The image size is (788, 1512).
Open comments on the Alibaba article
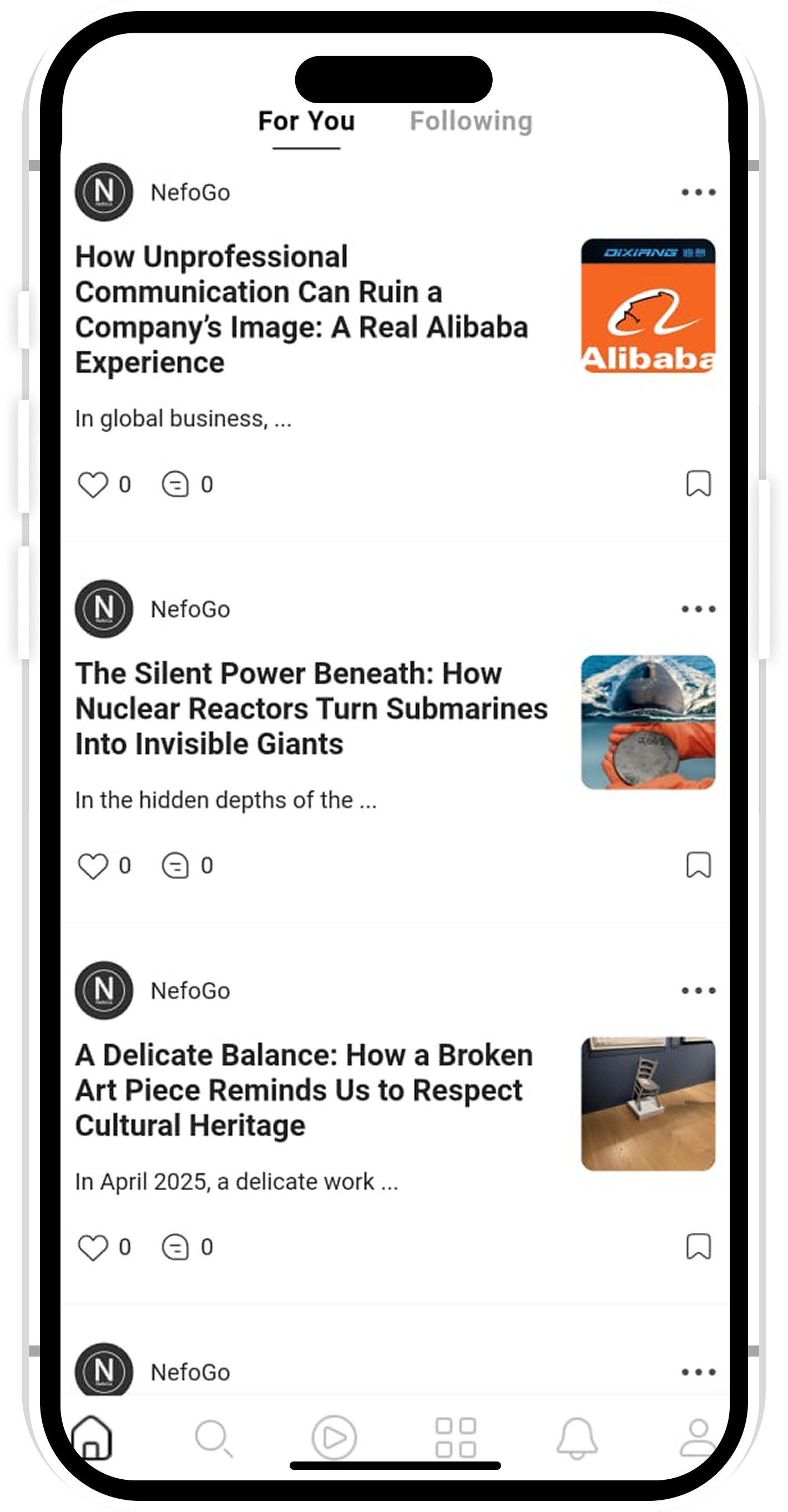(x=175, y=485)
